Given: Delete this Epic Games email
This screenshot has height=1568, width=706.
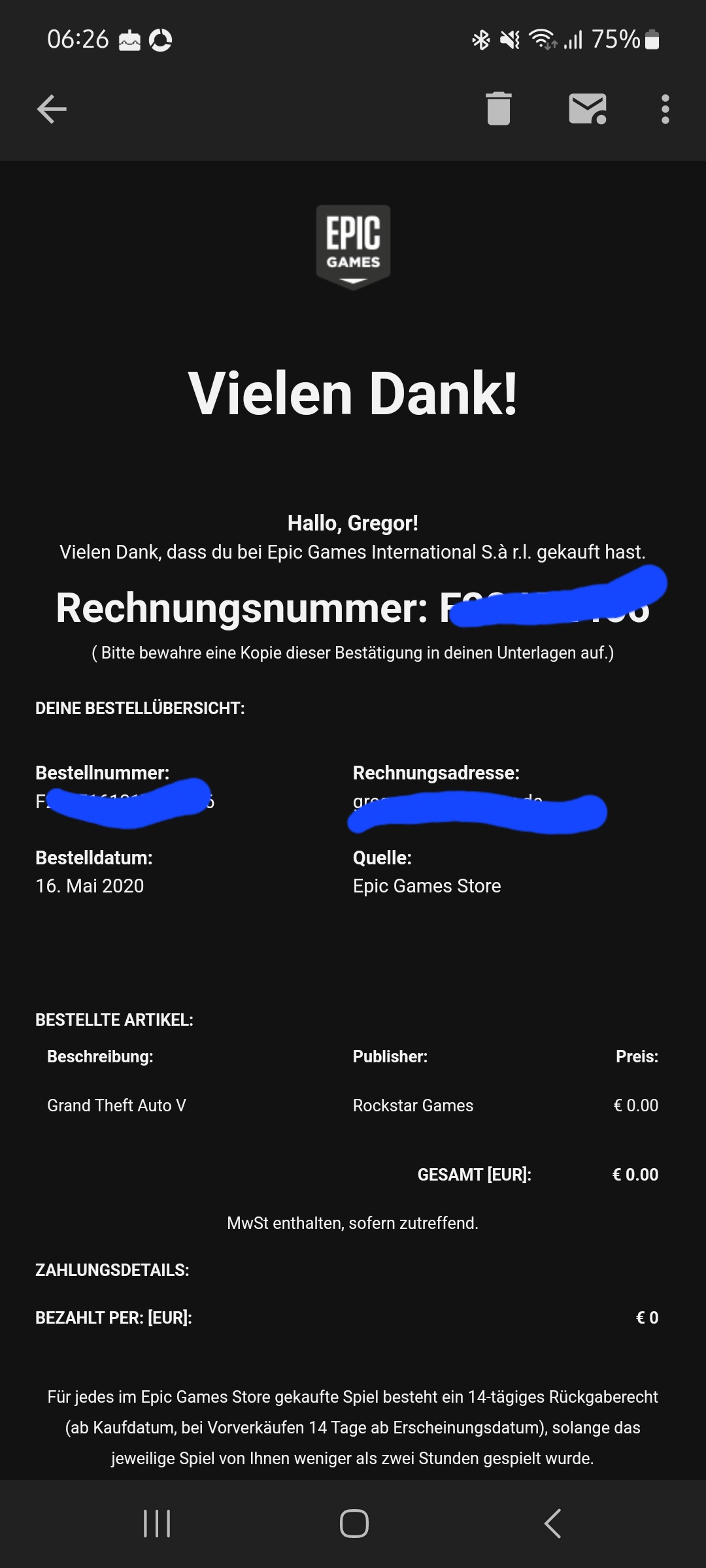Looking at the screenshot, I should point(498,108).
